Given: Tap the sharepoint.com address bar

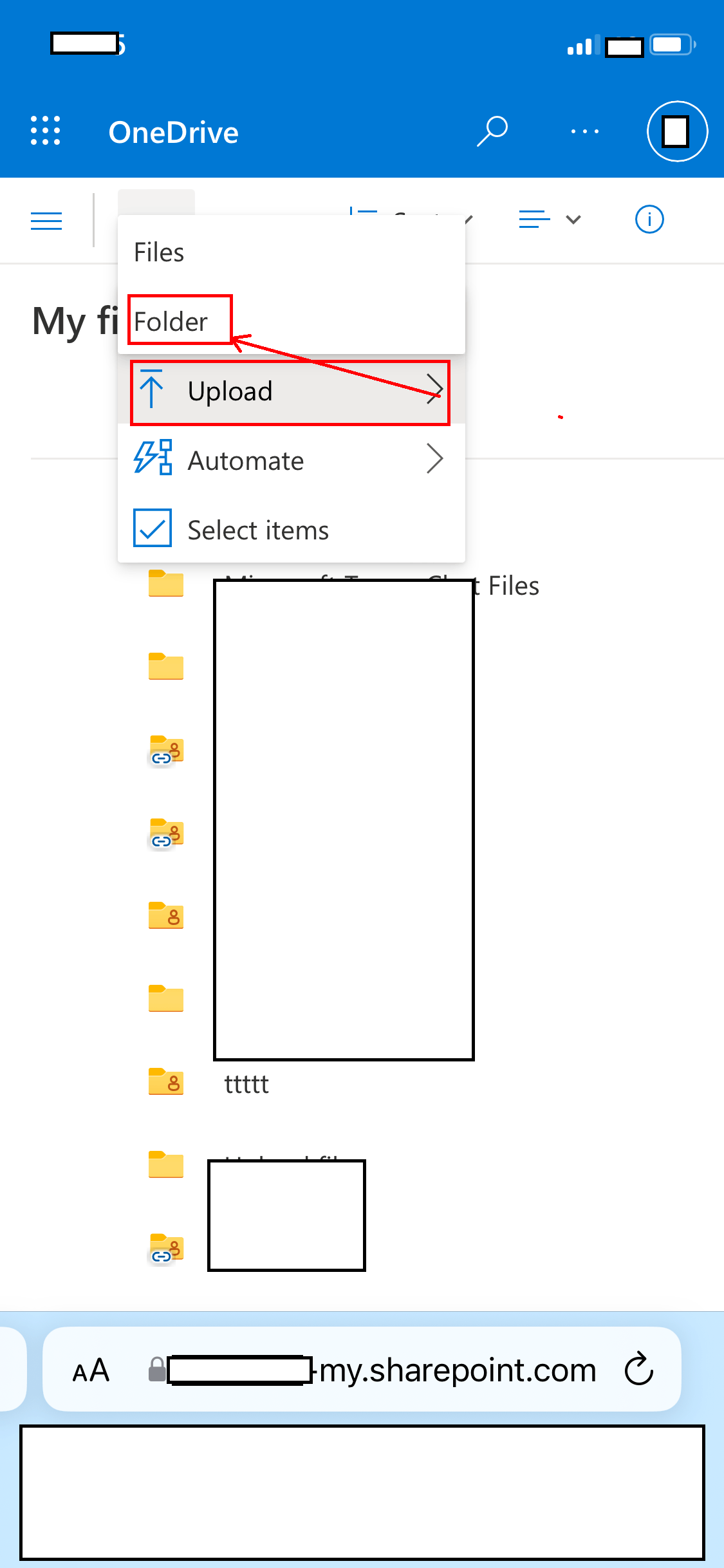Looking at the screenshot, I should coord(412,1370).
